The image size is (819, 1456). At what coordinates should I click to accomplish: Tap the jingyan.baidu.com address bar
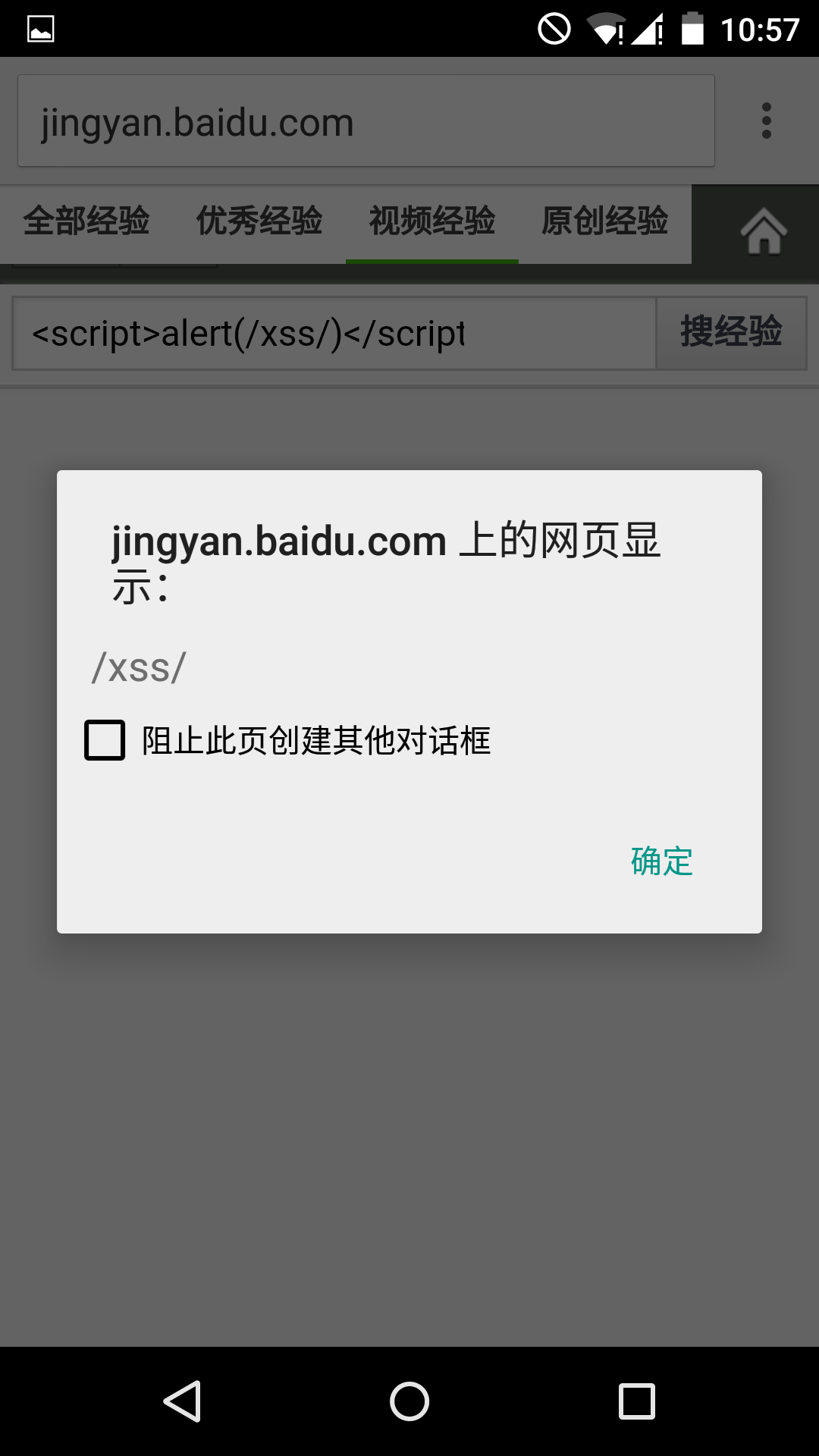pos(366,121)
